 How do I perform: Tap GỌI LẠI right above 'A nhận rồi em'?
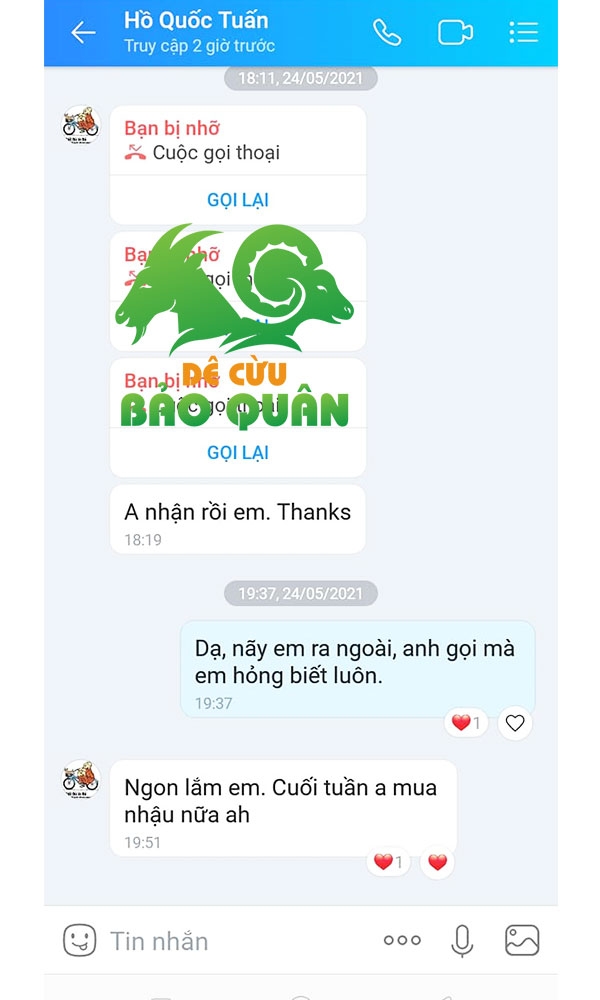click(x=238, y=452)
